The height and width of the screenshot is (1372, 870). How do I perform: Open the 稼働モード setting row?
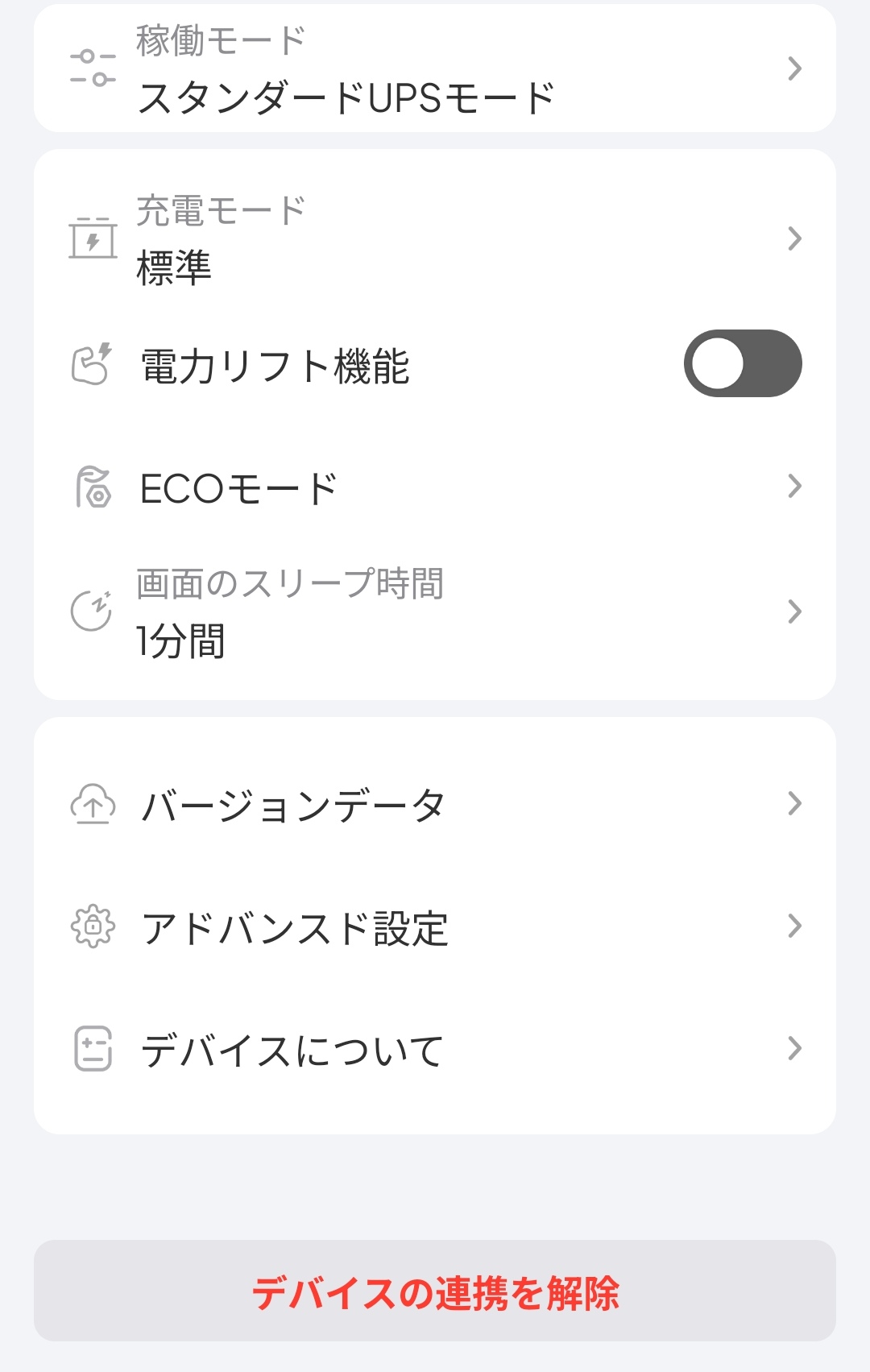pos(435,69)
